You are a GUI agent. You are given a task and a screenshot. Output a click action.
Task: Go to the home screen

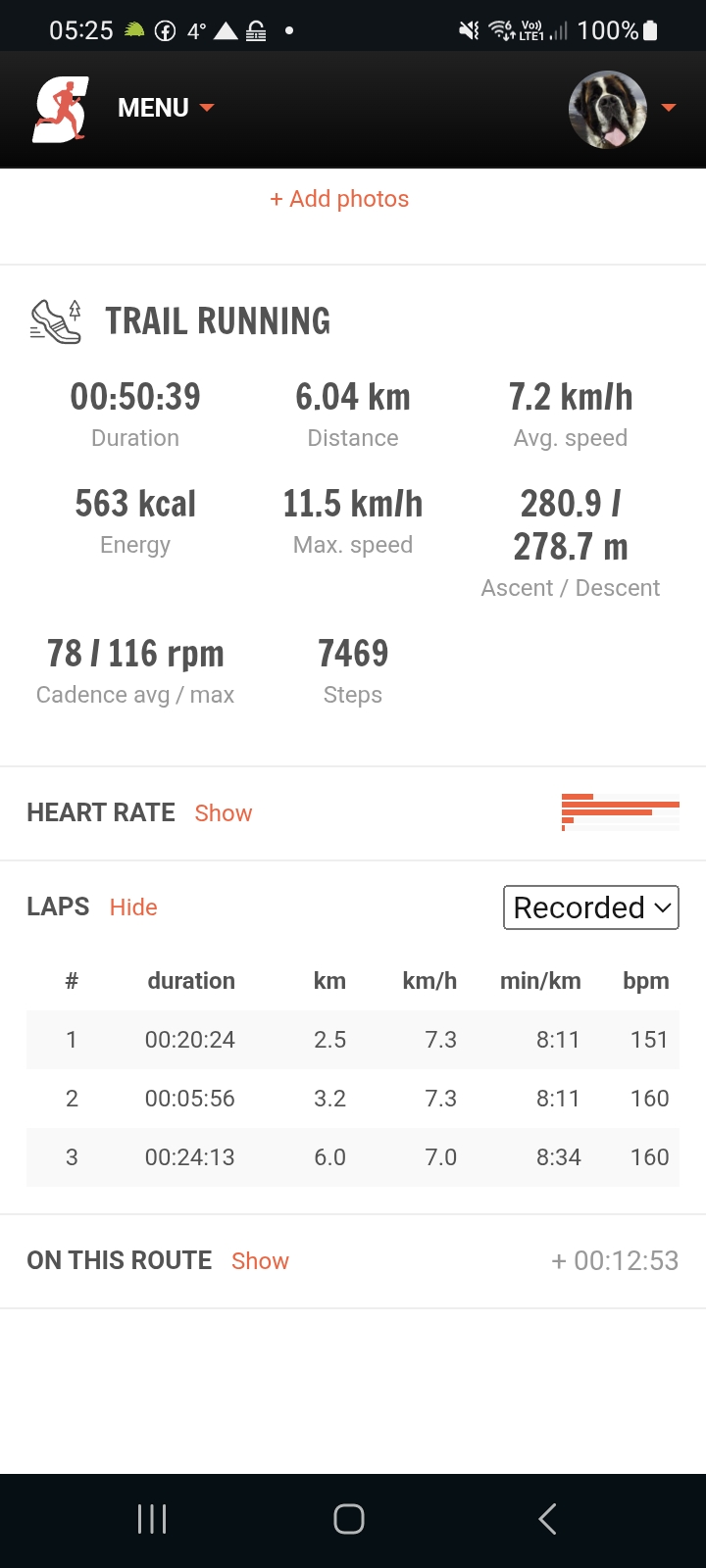coord(349,1519)
